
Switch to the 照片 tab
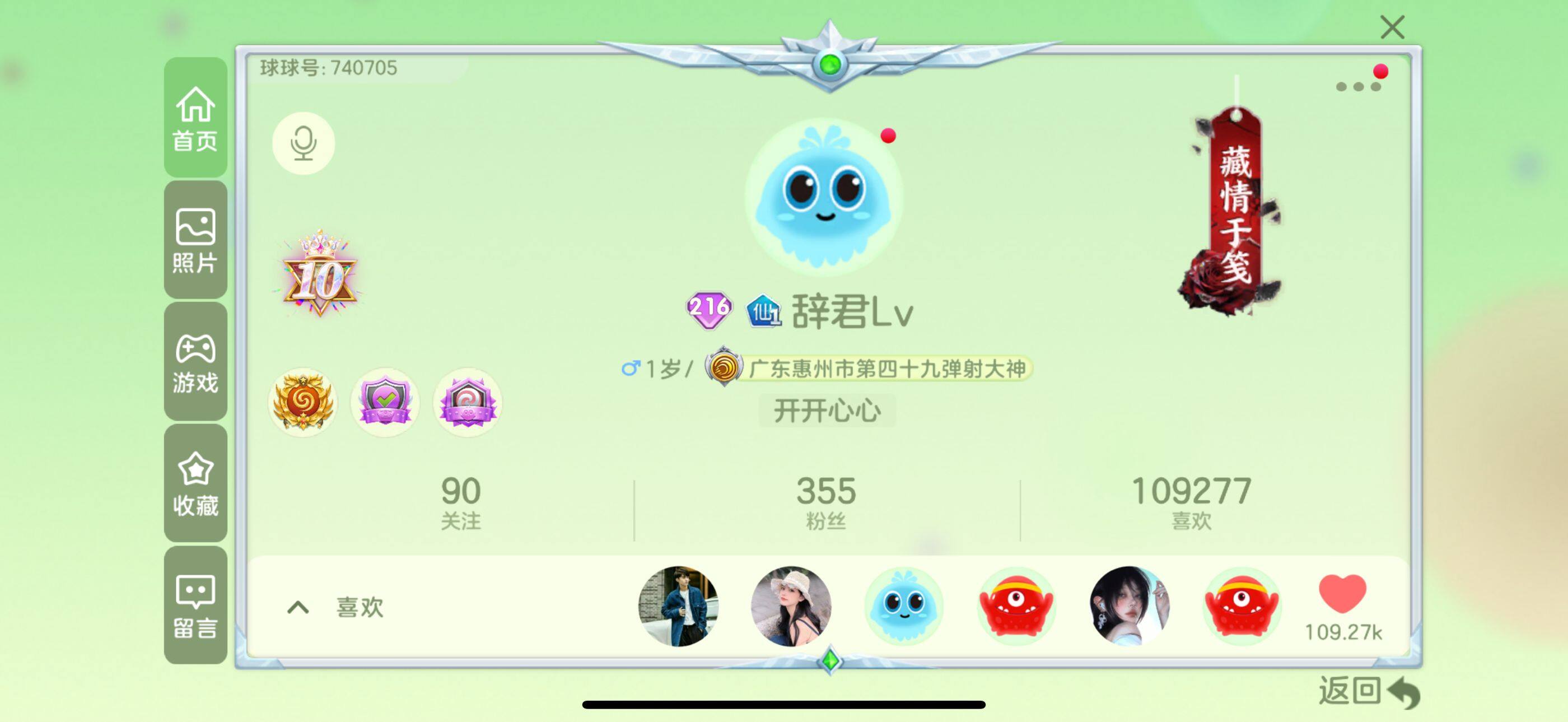195,240
